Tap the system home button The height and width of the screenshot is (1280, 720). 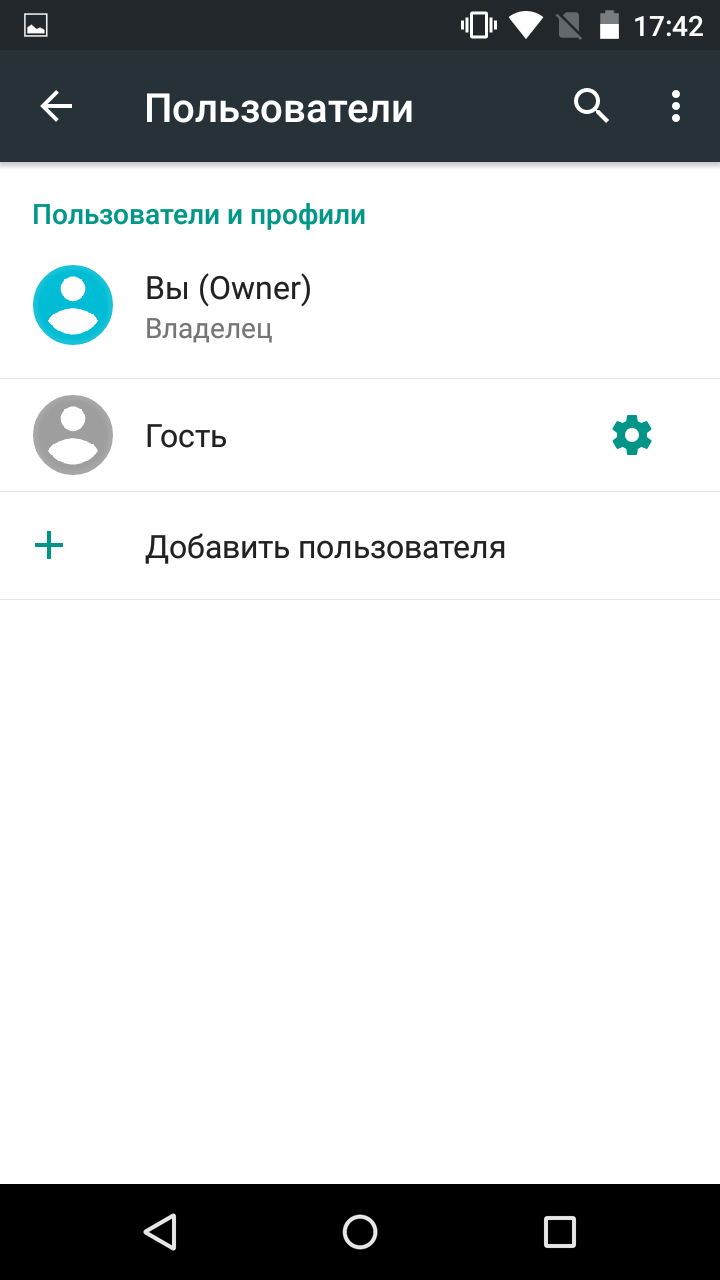360,1231
